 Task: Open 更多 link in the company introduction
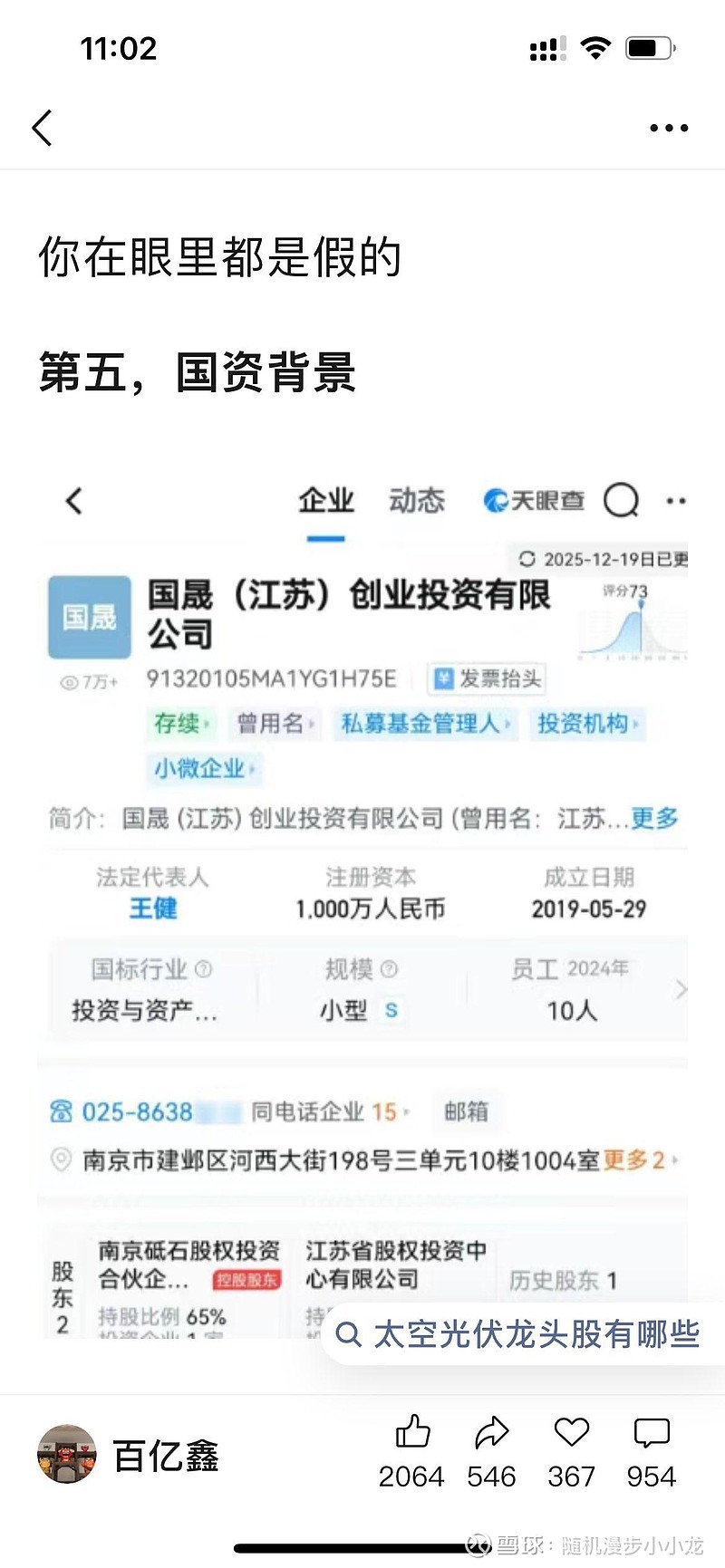click(655, 818)
